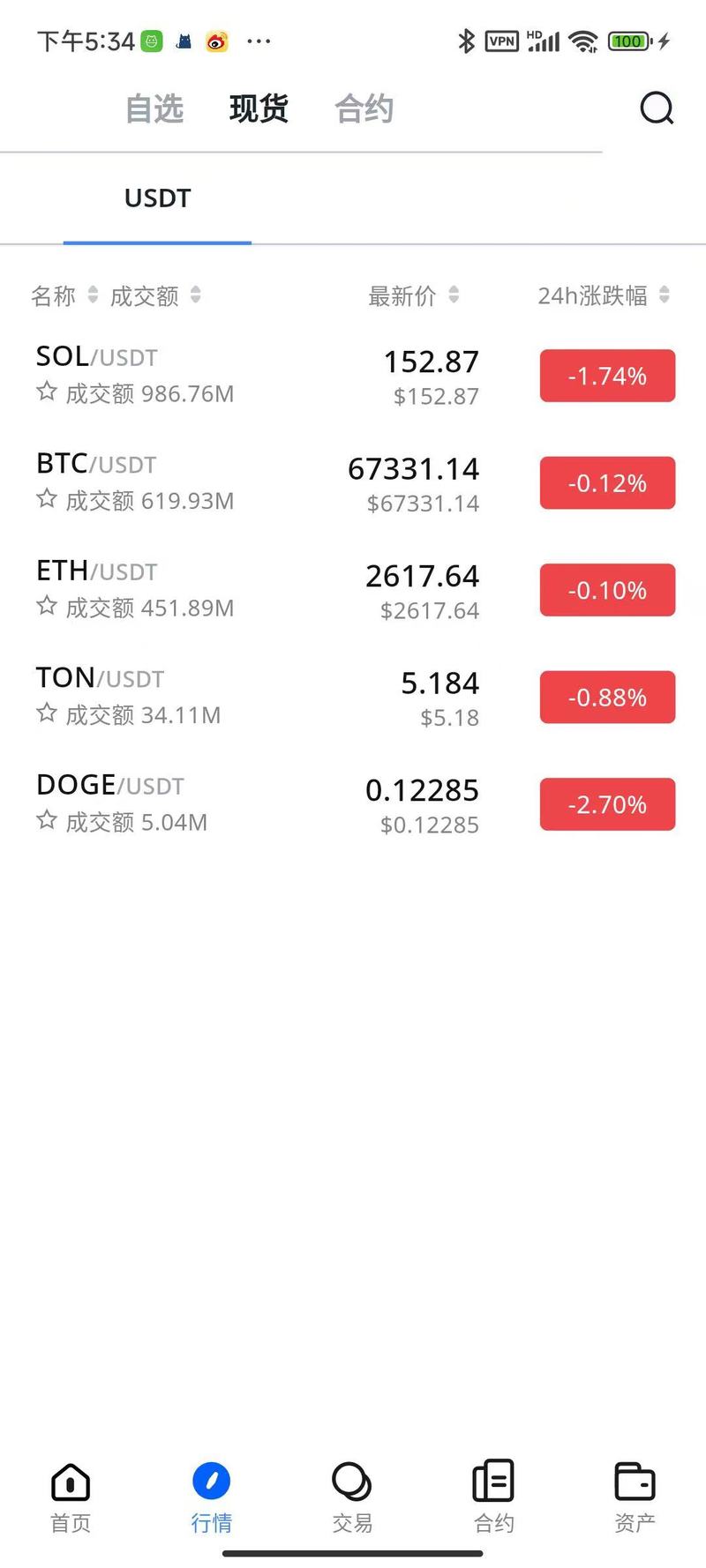Open the 资产 assets tab
The height and width of the screenshot is (1568, 706).
click(635, 1497)
